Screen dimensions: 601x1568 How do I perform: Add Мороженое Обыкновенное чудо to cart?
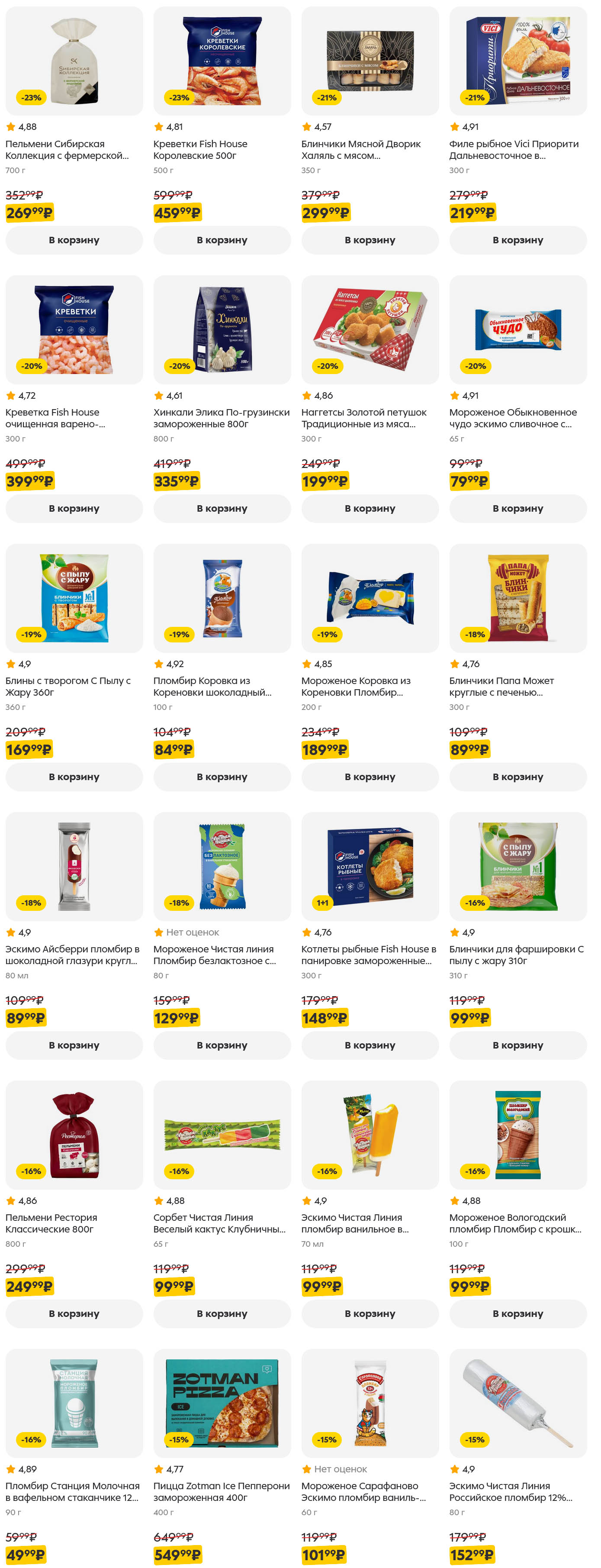coord(517,508)
